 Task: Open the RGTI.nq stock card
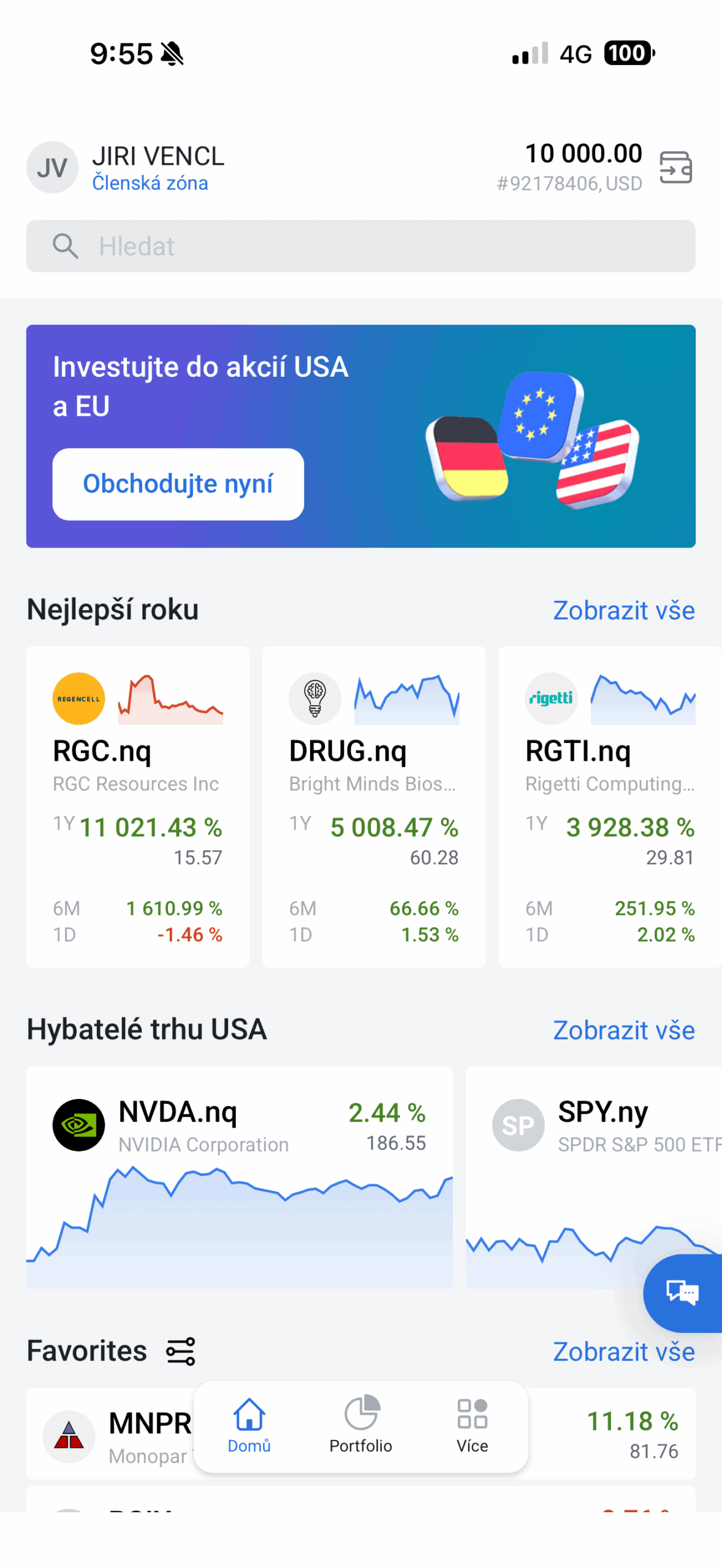click(609, 806)
